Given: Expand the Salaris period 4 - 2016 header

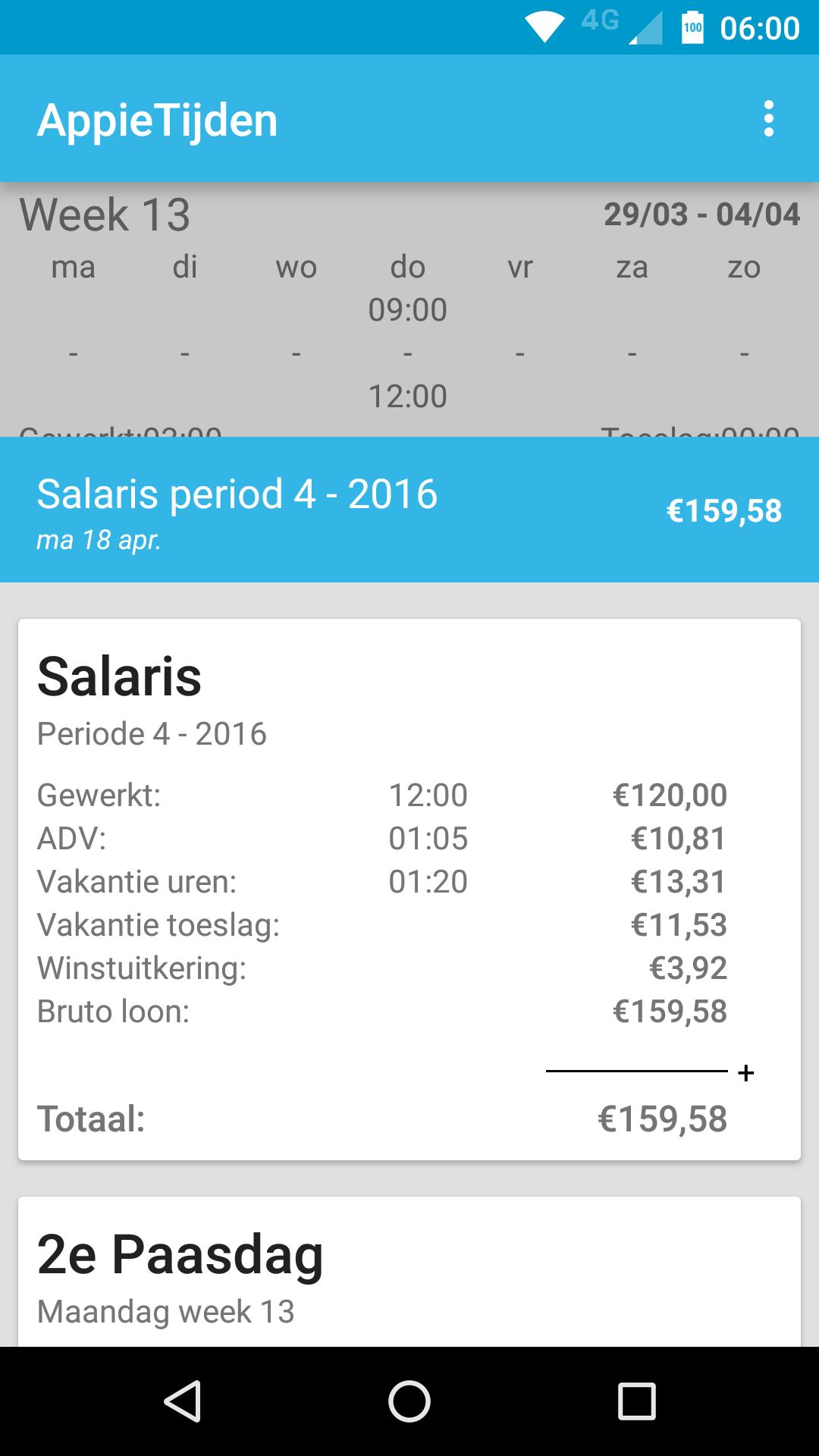Looking at the screenshot, I should point(409,508).
